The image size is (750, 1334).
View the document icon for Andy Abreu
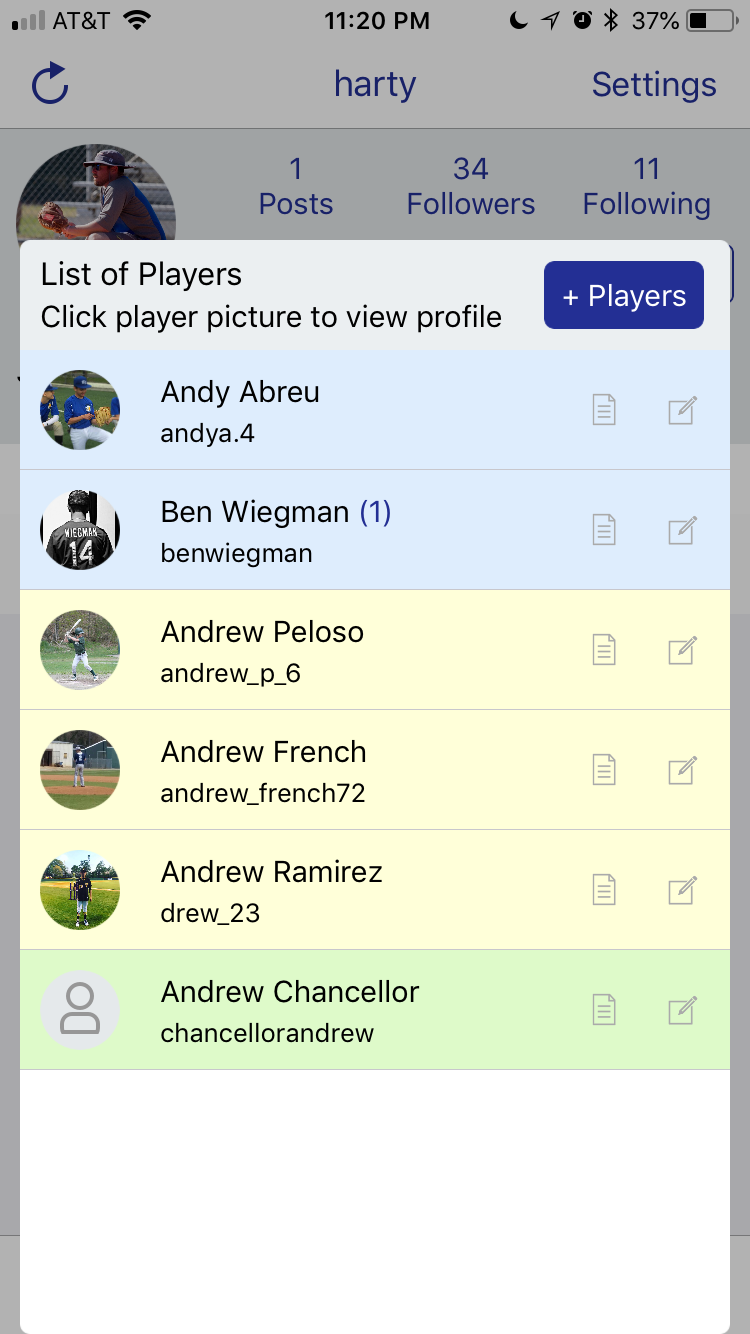point(604,410)
